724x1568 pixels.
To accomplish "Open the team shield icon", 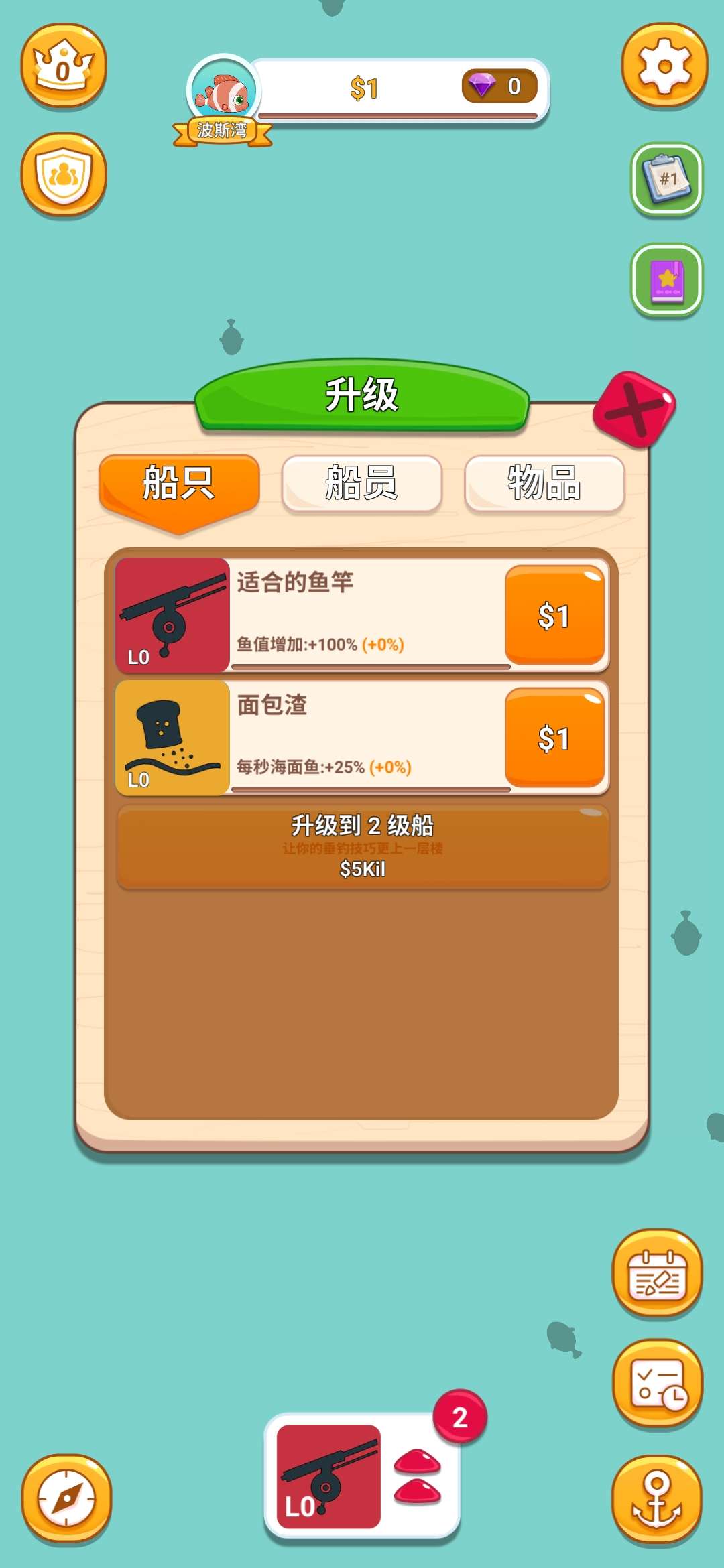I will (63, 174).
